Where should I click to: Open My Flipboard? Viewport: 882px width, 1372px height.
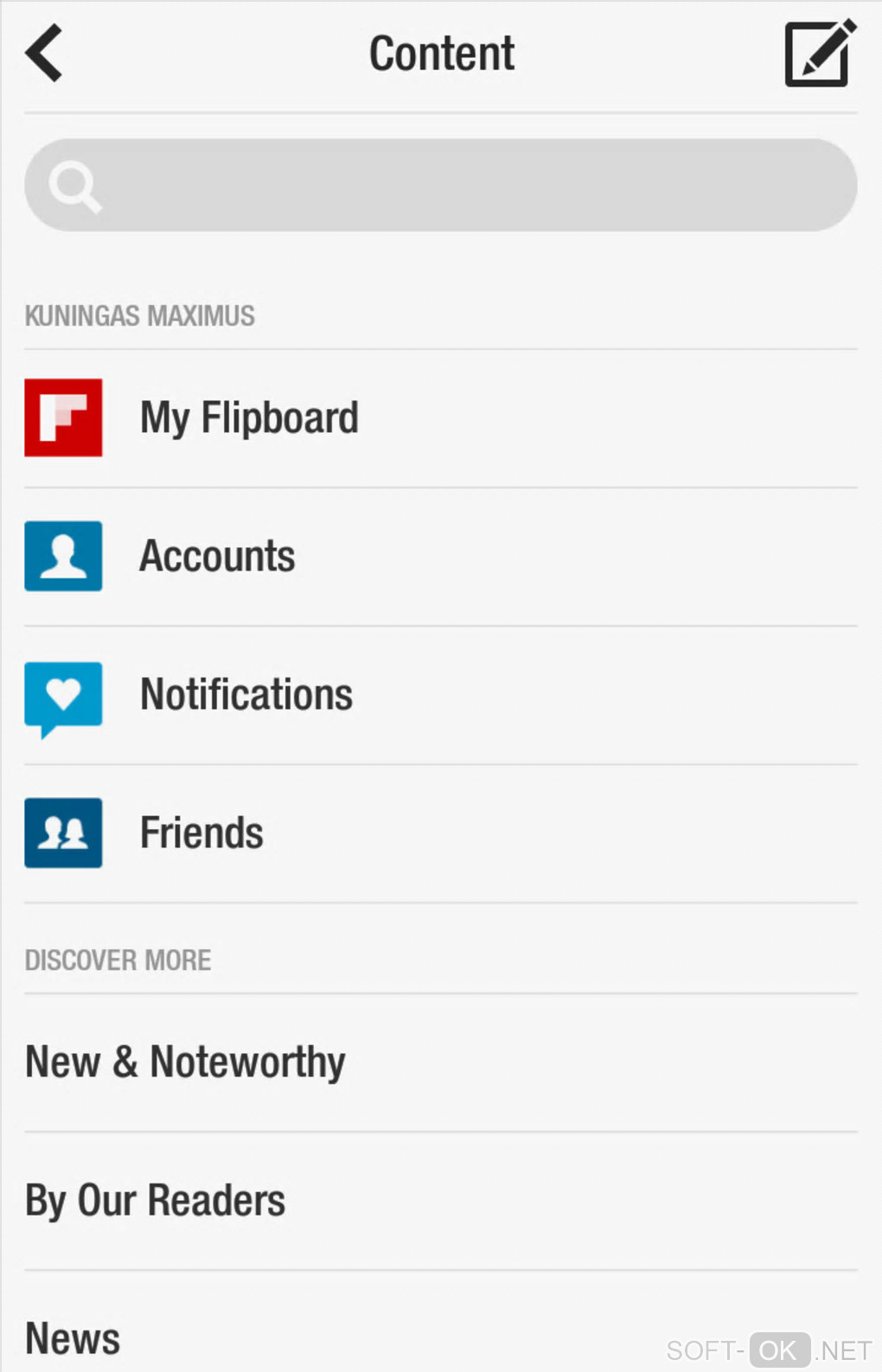pyautogui.click(x=249, y=418)
